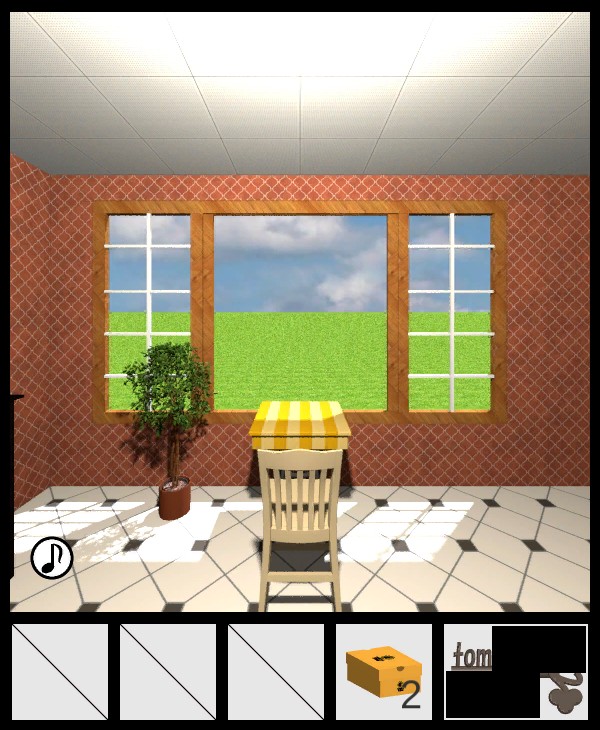Select the tom note inventory item
Image resolution: width=600 pixels, height=730 pixels.
click(x=515, y=671)
